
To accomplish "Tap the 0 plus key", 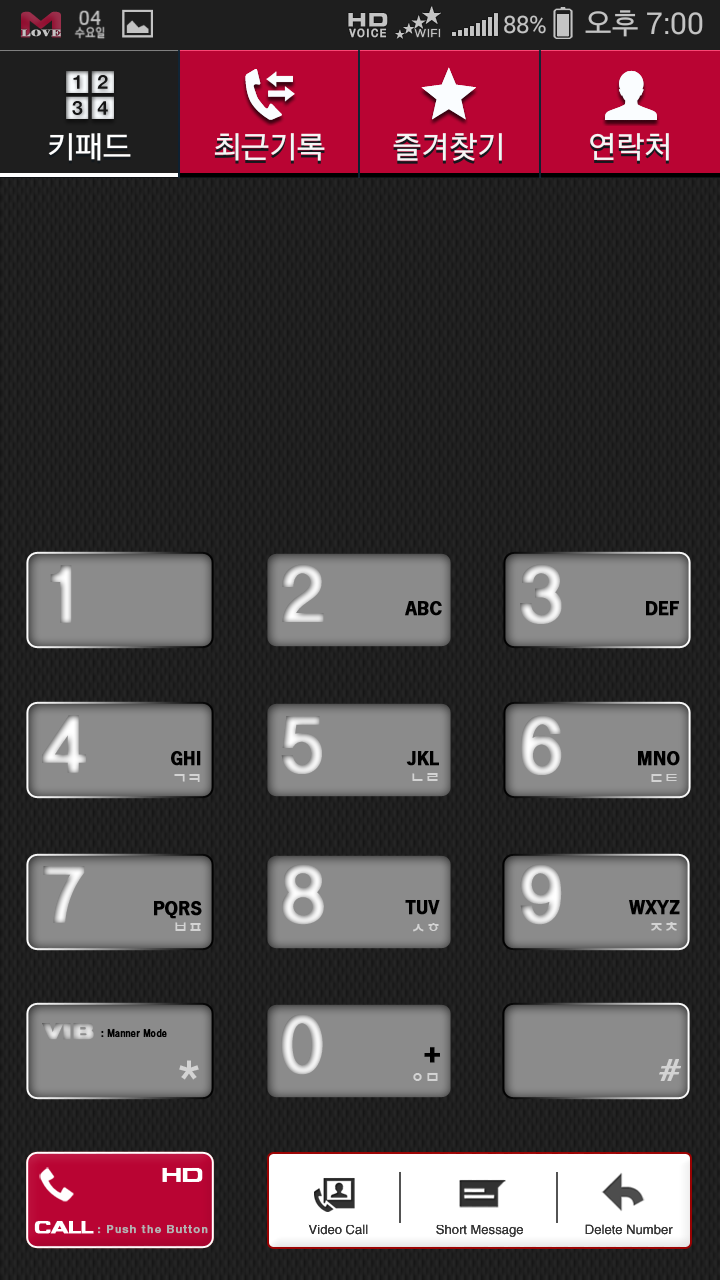I will coord(359,1051).
